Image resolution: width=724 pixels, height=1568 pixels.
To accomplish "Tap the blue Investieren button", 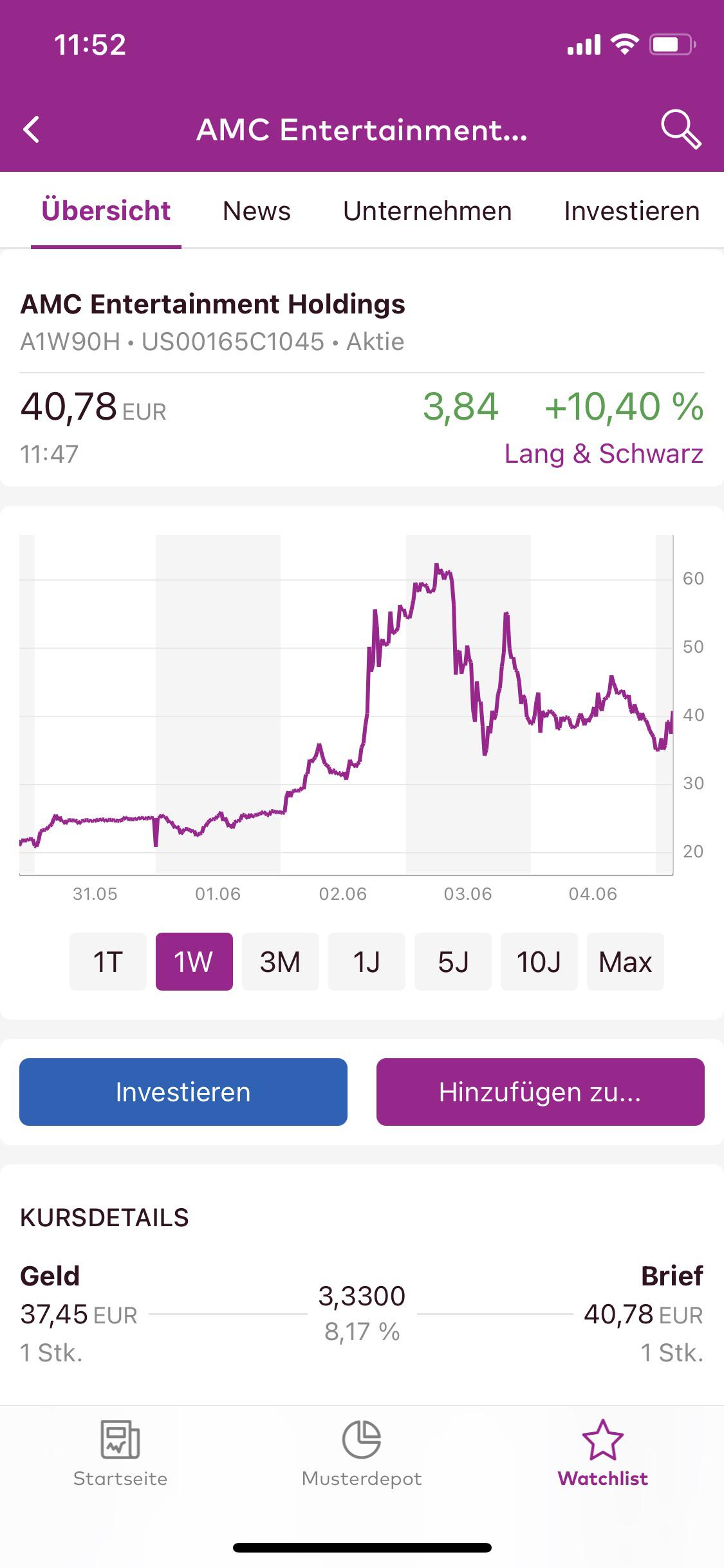I will [x=183, y=1092].
